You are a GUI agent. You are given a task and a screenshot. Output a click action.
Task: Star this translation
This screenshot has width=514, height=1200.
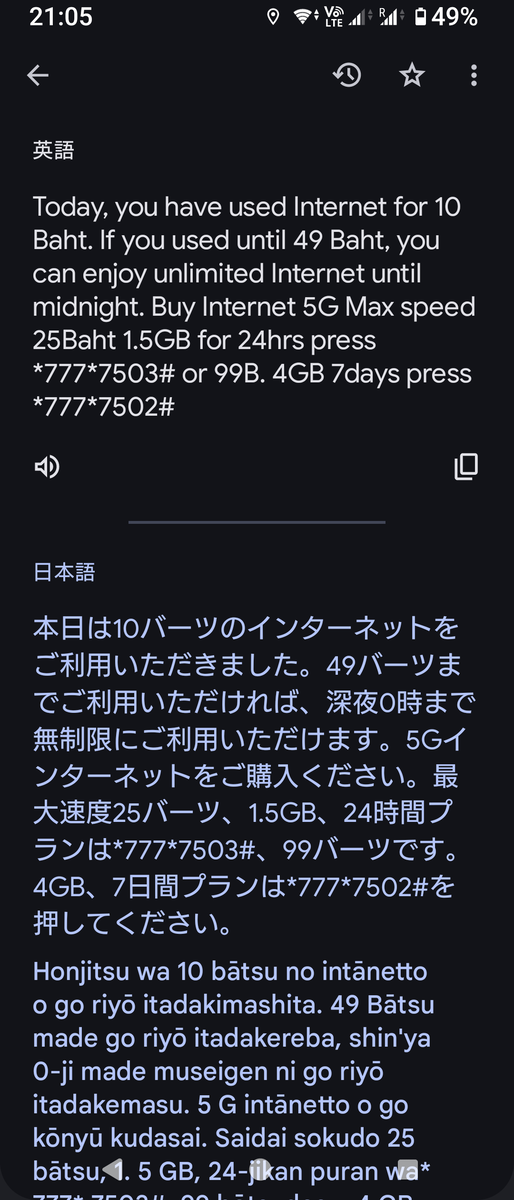coord(411,75)
